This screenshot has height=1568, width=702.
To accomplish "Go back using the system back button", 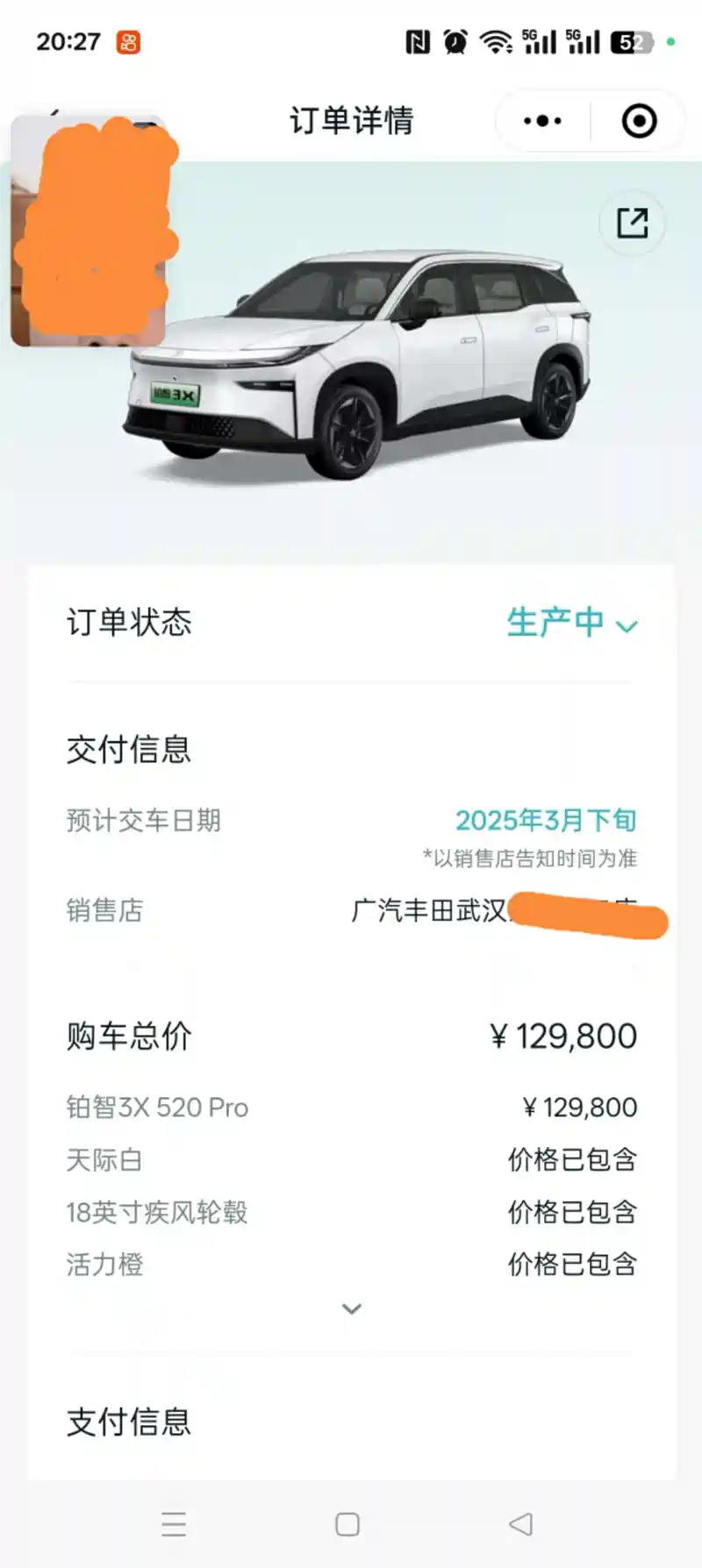I will (520, 1524).
